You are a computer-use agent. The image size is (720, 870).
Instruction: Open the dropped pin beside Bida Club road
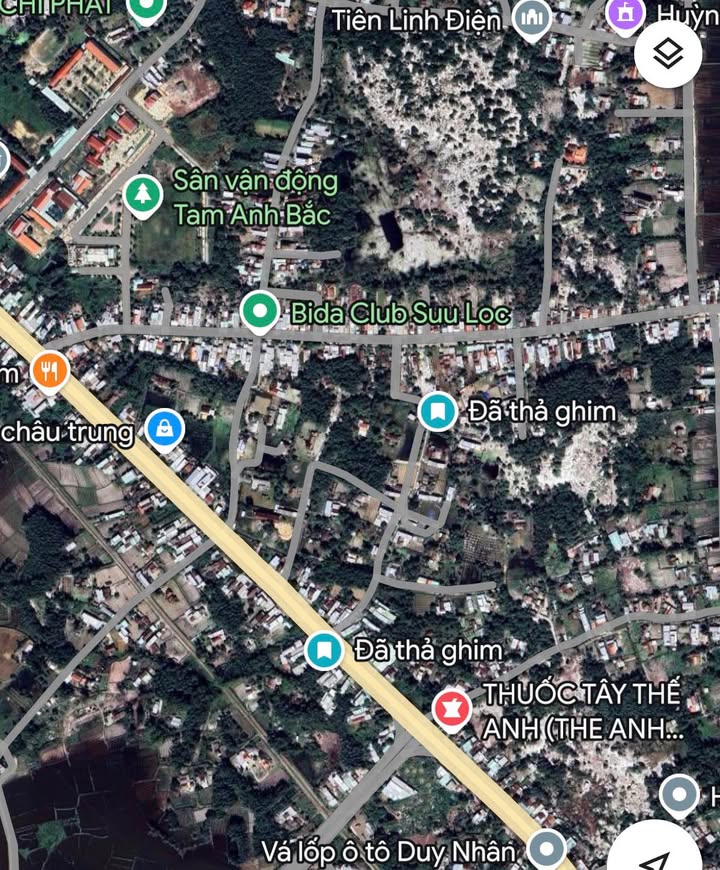point(436,411)
